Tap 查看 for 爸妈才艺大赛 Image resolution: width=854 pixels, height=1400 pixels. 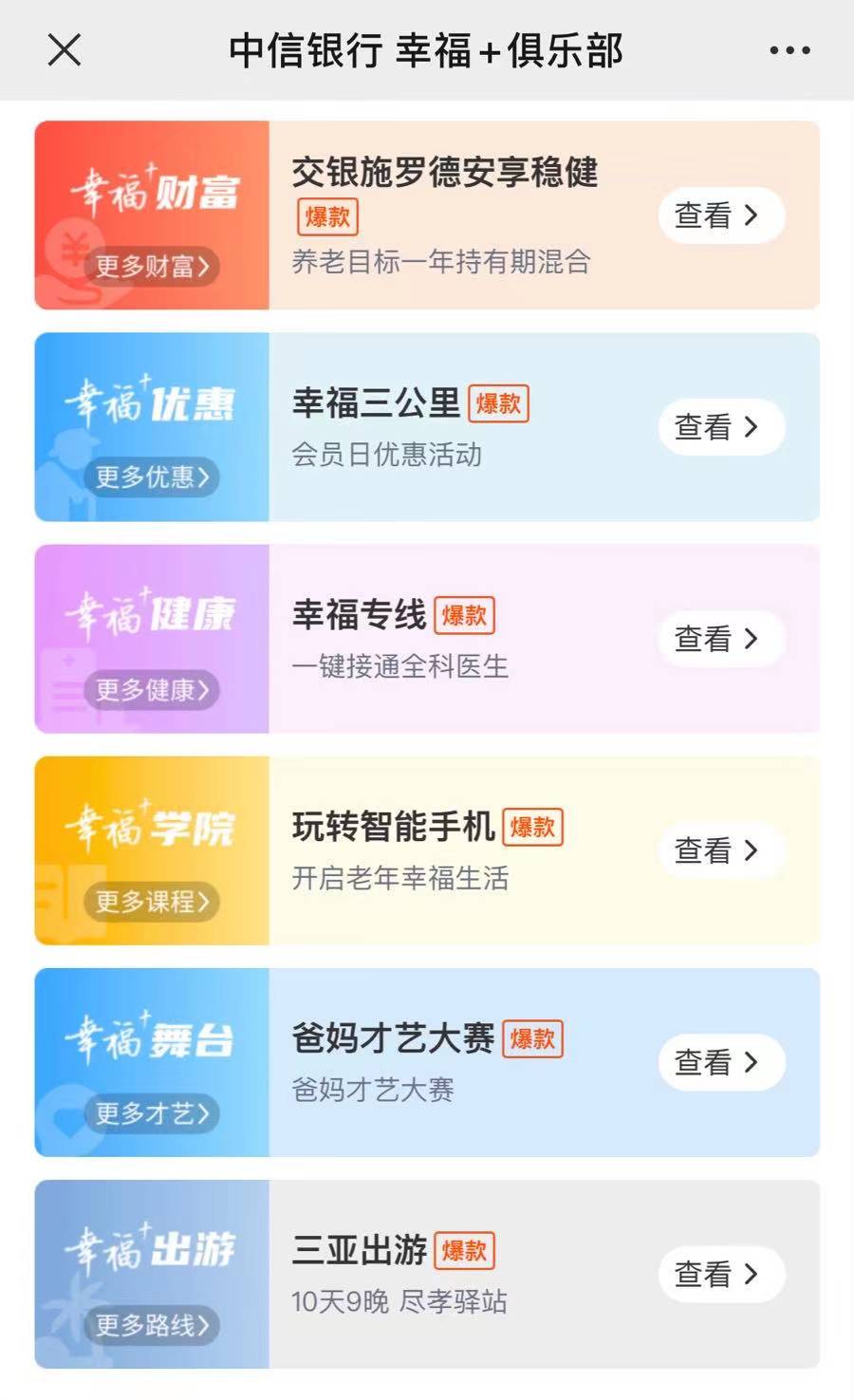point(721,1062)
